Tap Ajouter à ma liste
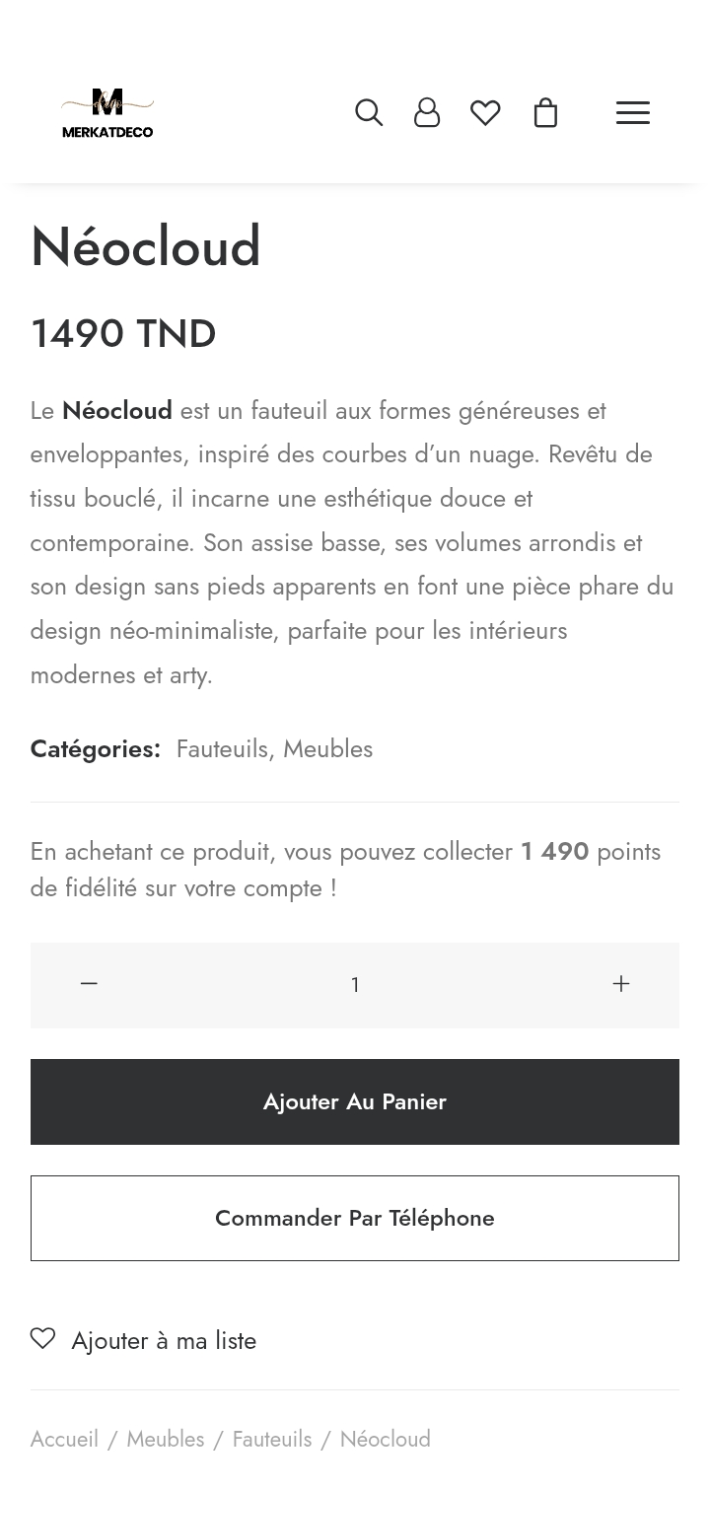This screenshot has height=1540, width=710. [144, 1341]
